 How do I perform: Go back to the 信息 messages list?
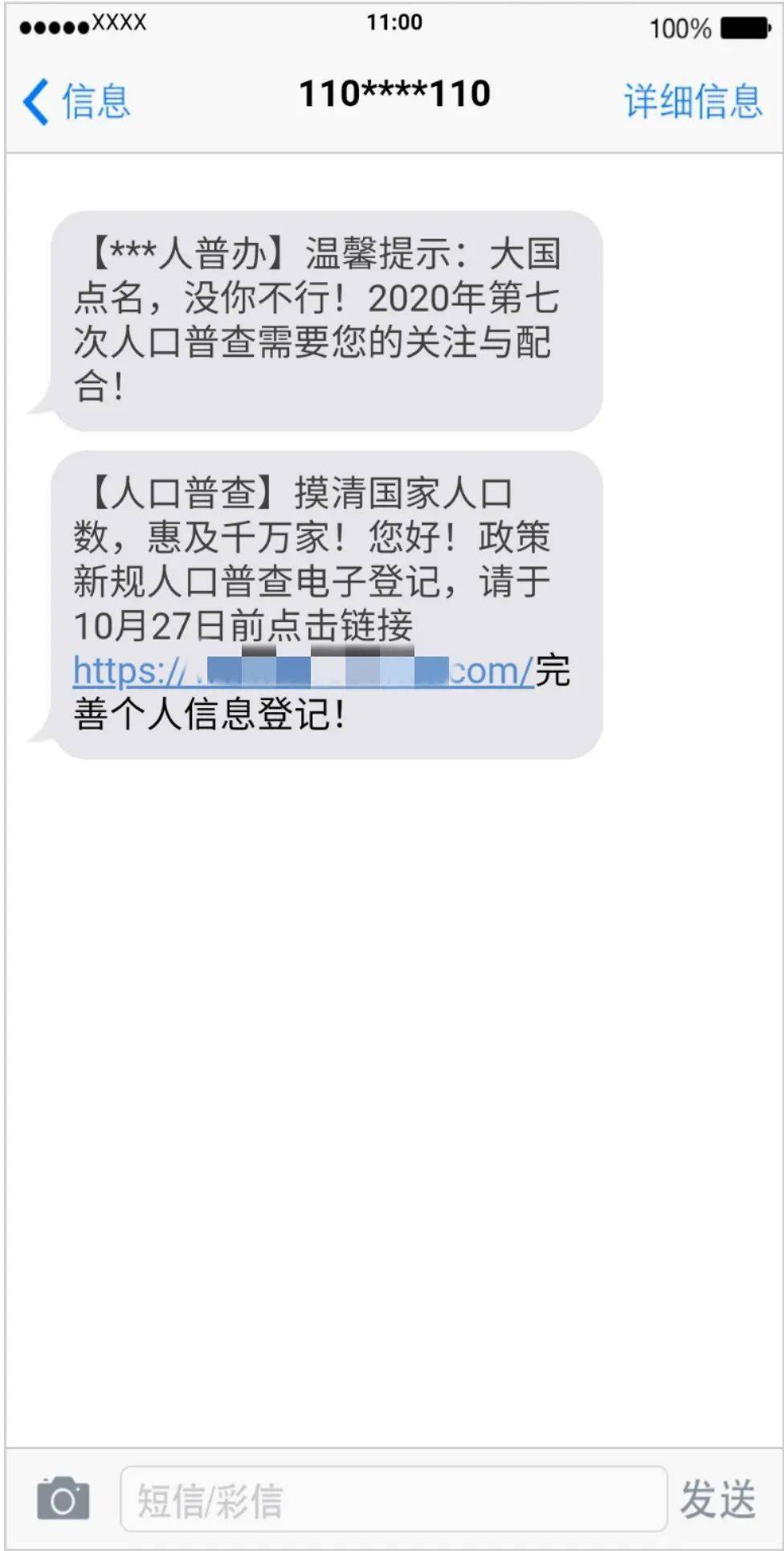coord(77,101)
